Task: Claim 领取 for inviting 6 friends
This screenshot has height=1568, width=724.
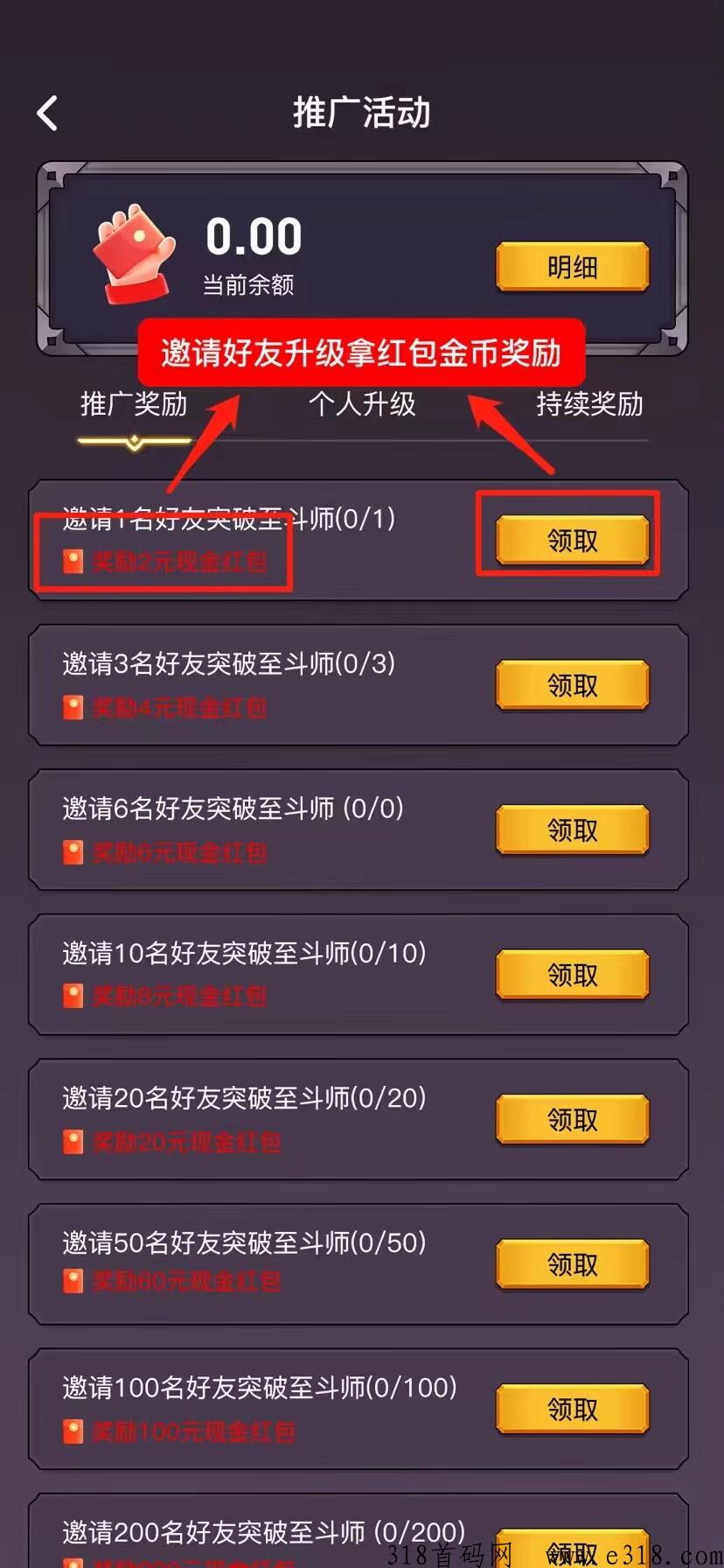Action: (x=572, y=829)
